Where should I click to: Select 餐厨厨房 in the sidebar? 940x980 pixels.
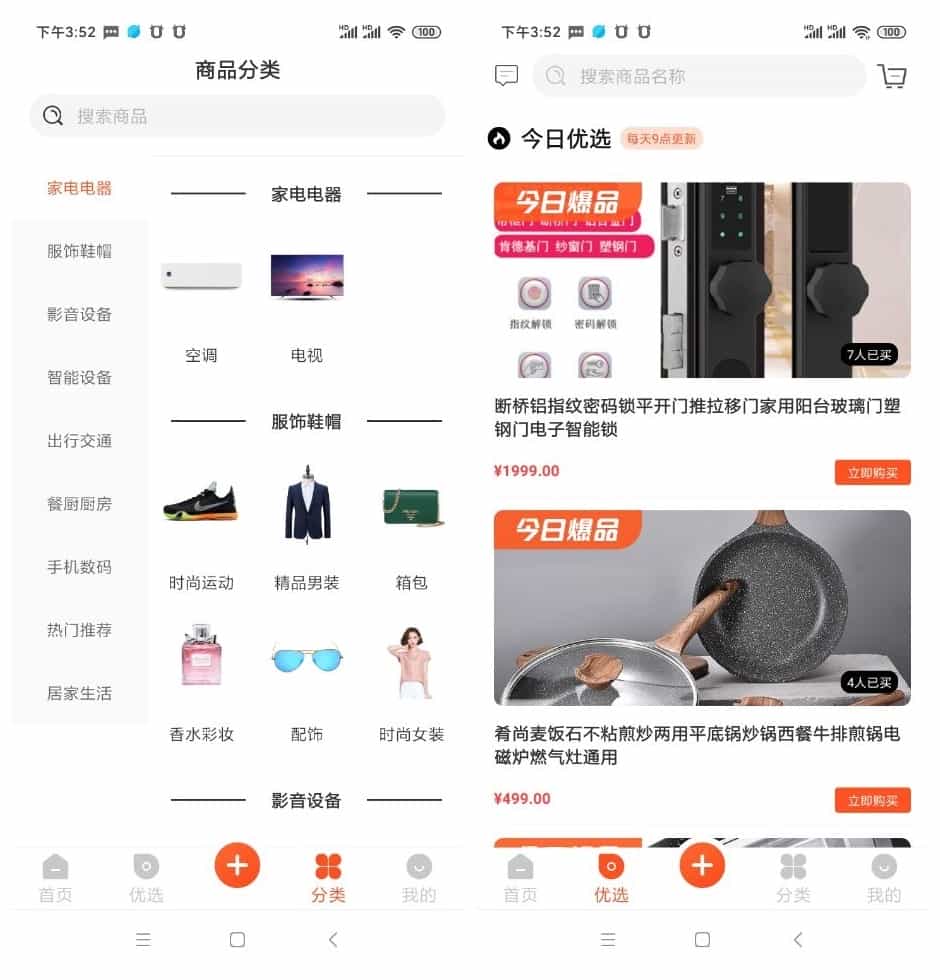pos(80,503)
